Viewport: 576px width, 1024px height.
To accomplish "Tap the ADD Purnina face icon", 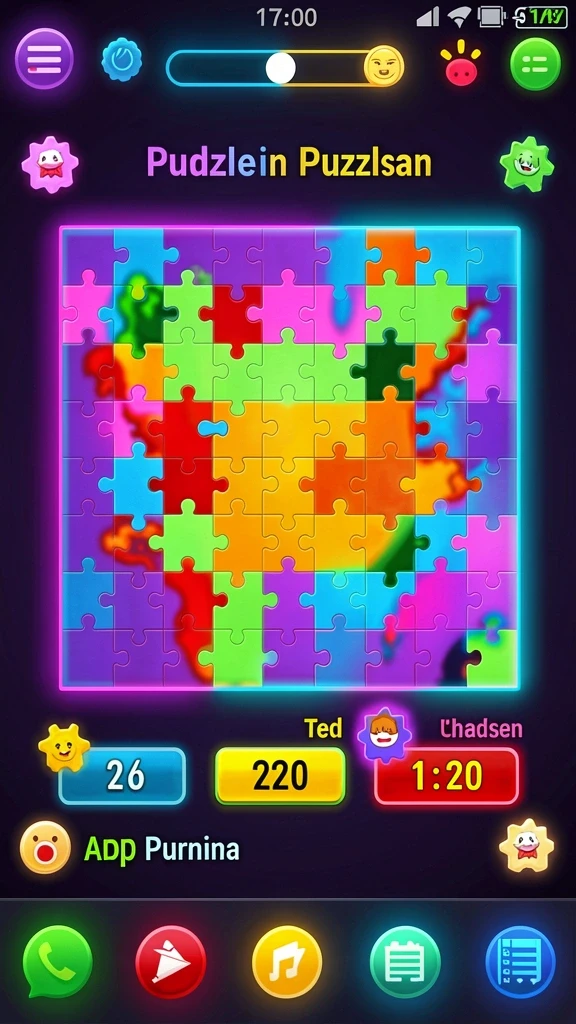I will (x=45, y=847).
